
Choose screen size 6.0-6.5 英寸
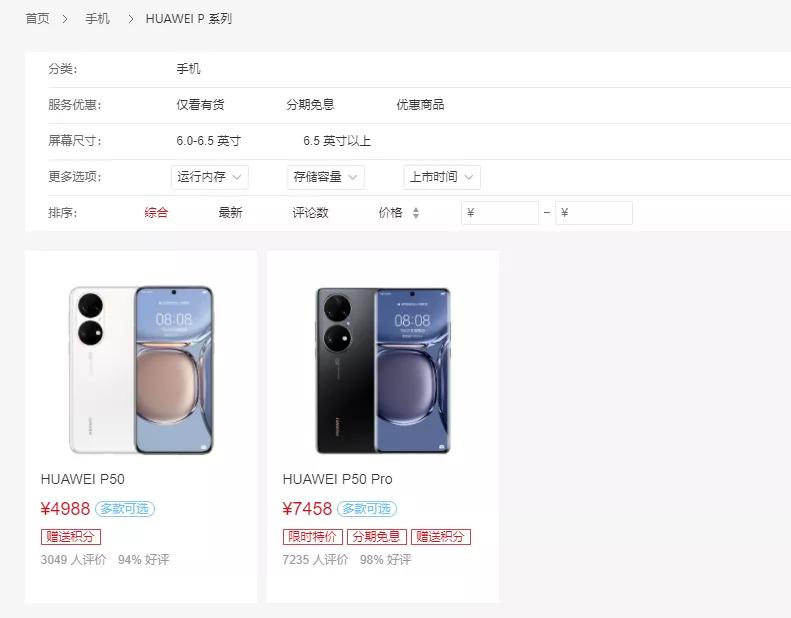[x=208, y=141]
